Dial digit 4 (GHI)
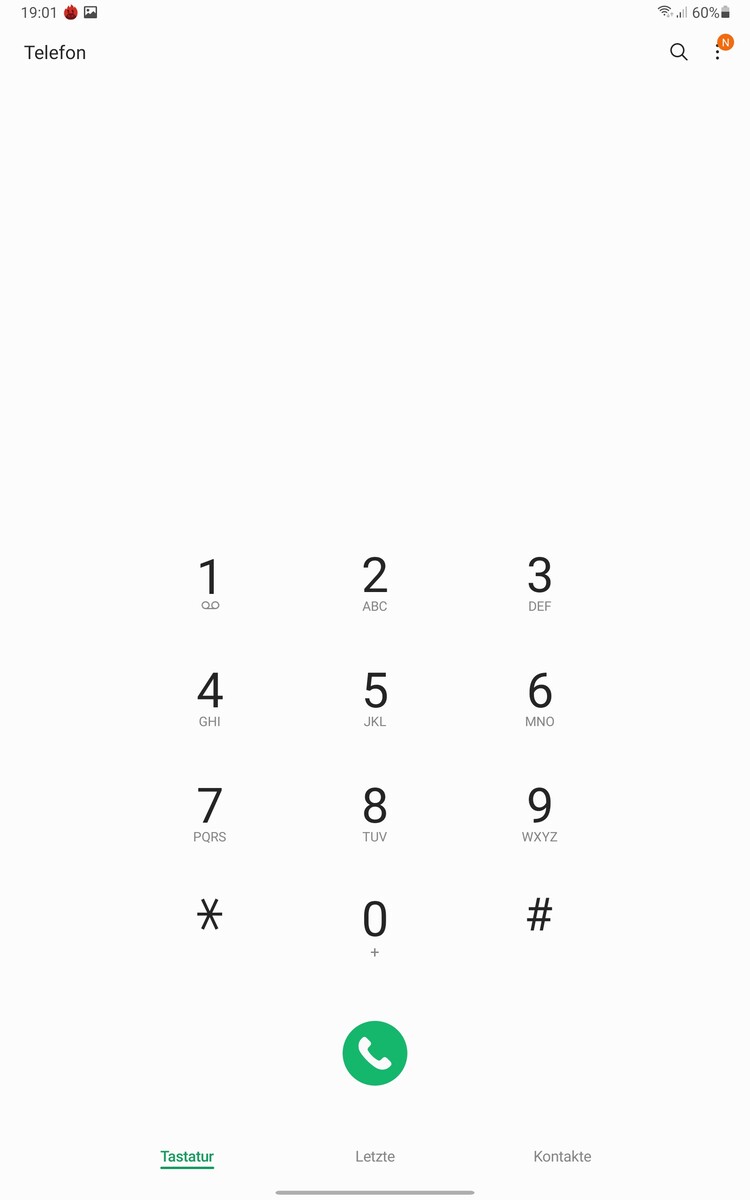Image resolution: width=750 pixels, height=1200 pixels. (x=209, y=699)
